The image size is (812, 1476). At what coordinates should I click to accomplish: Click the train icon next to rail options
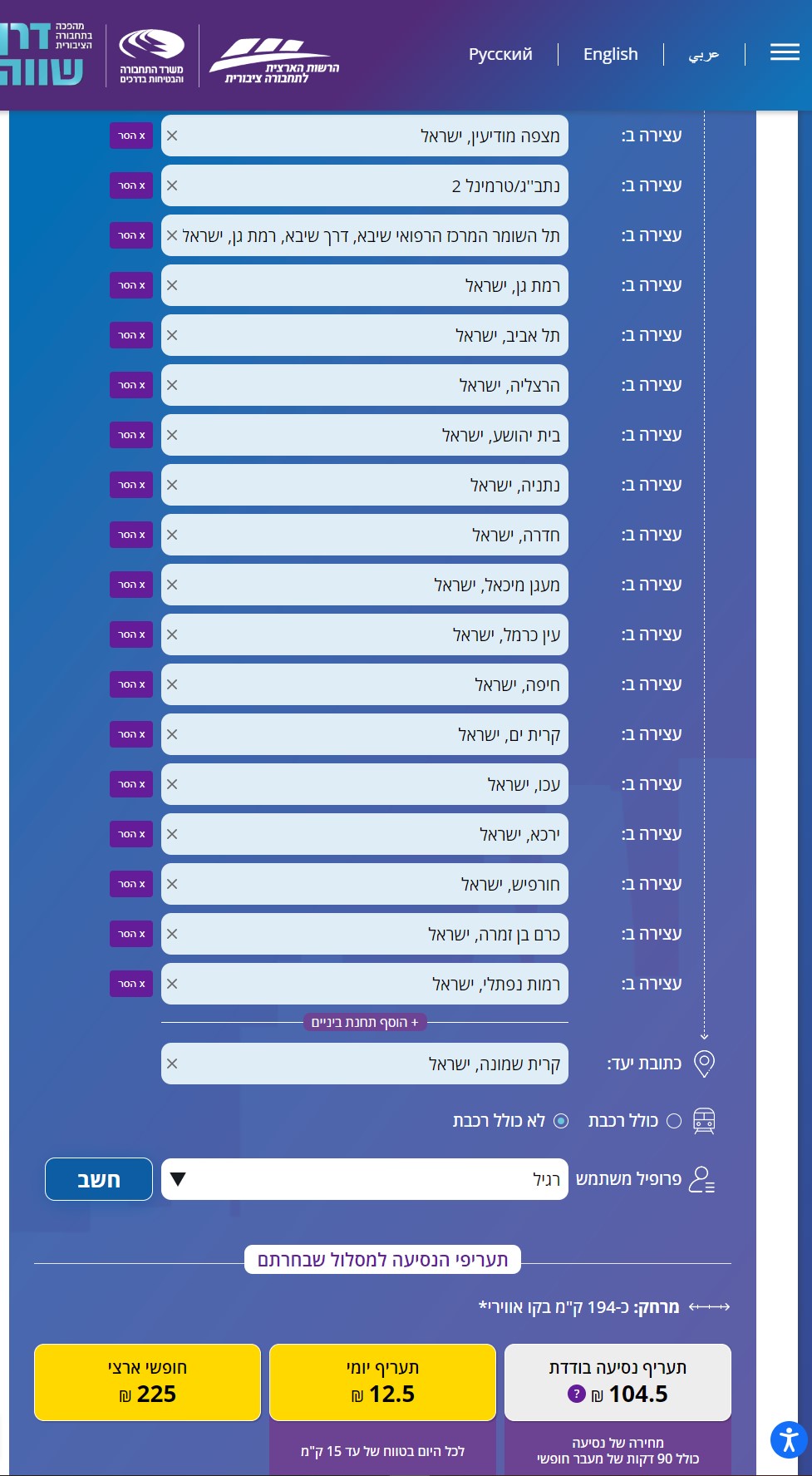click(x=706, y=1120)
